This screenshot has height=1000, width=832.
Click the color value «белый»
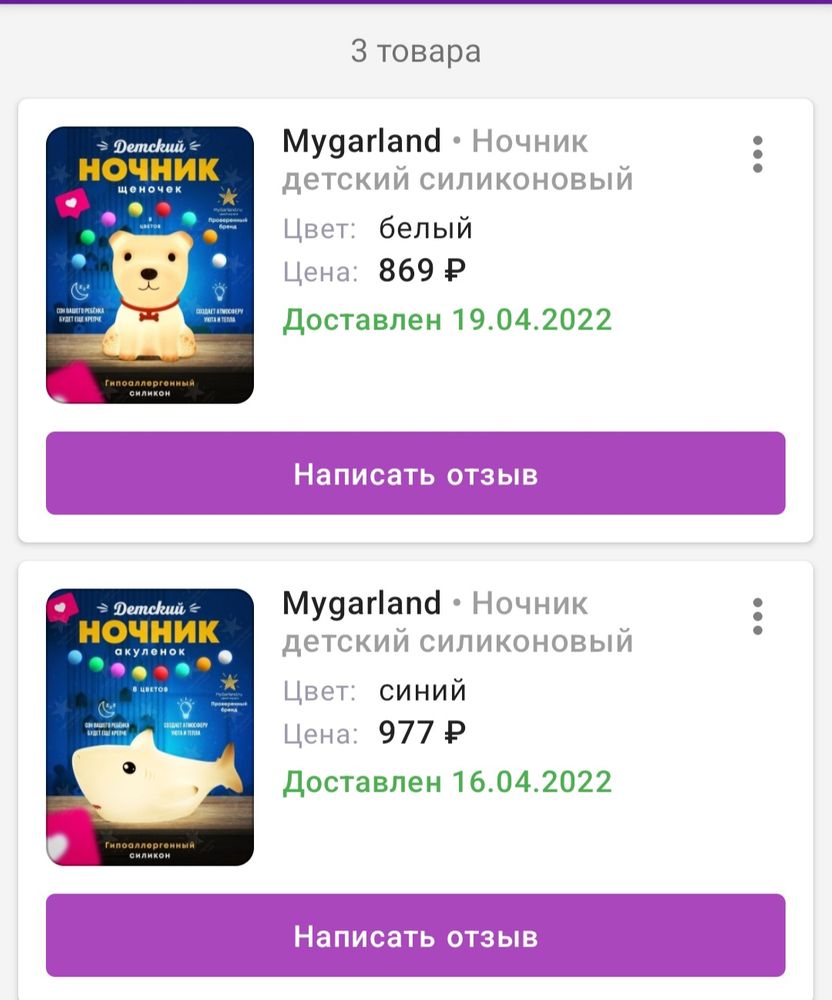[424, 227]
